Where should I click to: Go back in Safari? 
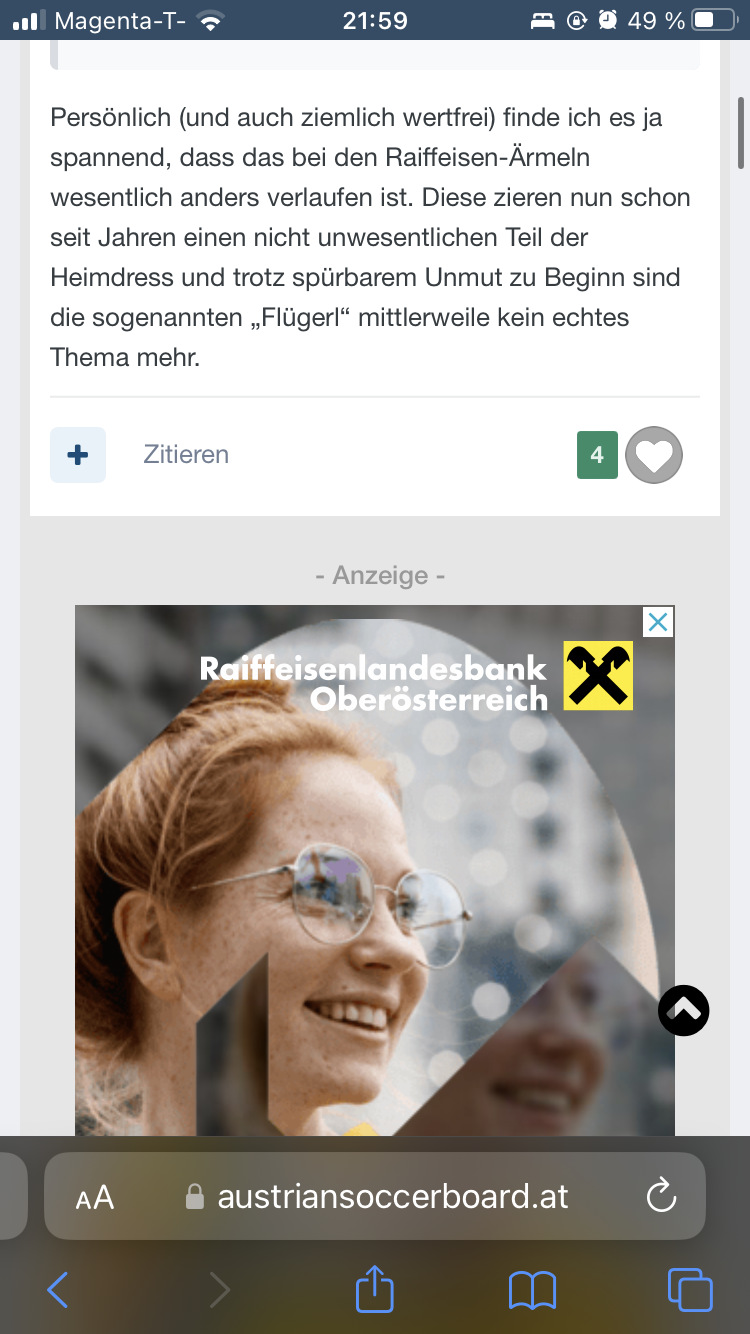58,1290
